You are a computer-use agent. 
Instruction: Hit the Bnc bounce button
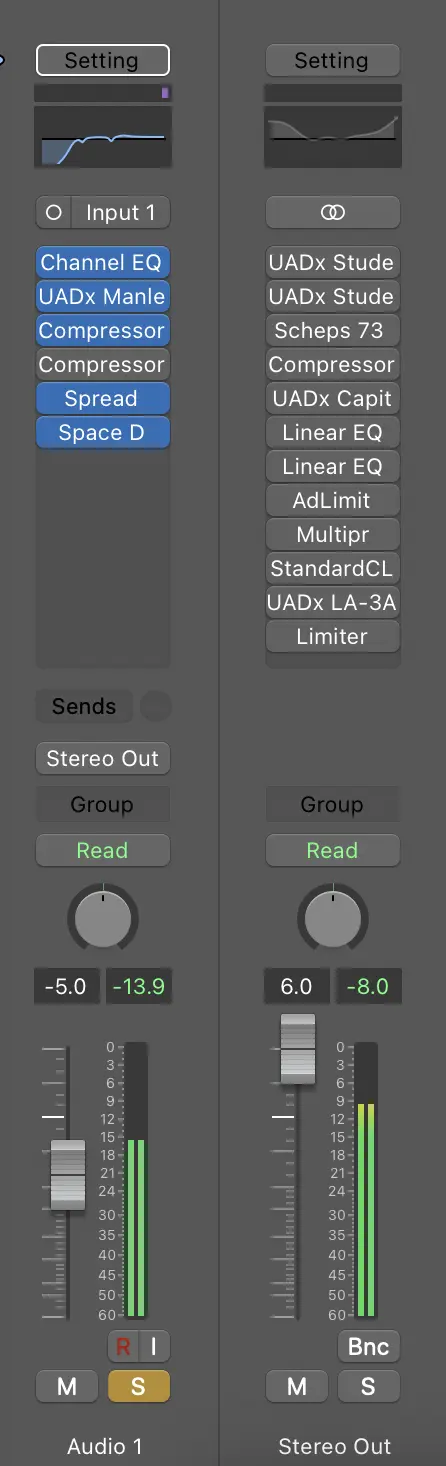[369, 1346]
